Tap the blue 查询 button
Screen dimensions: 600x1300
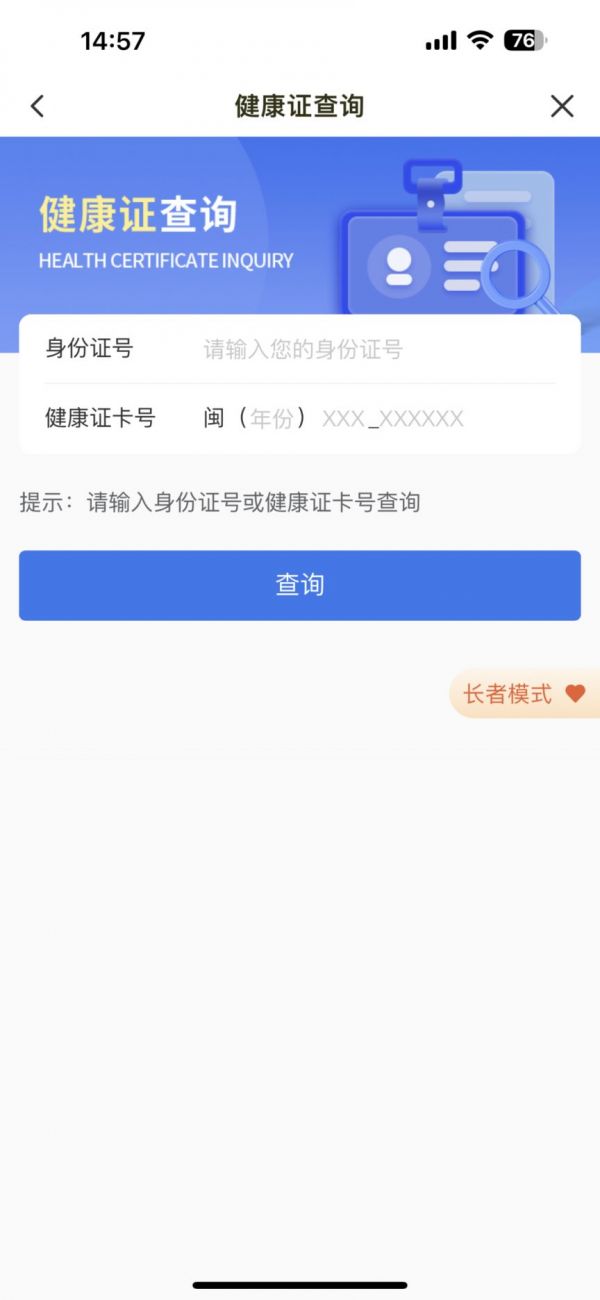pos(300,585)
